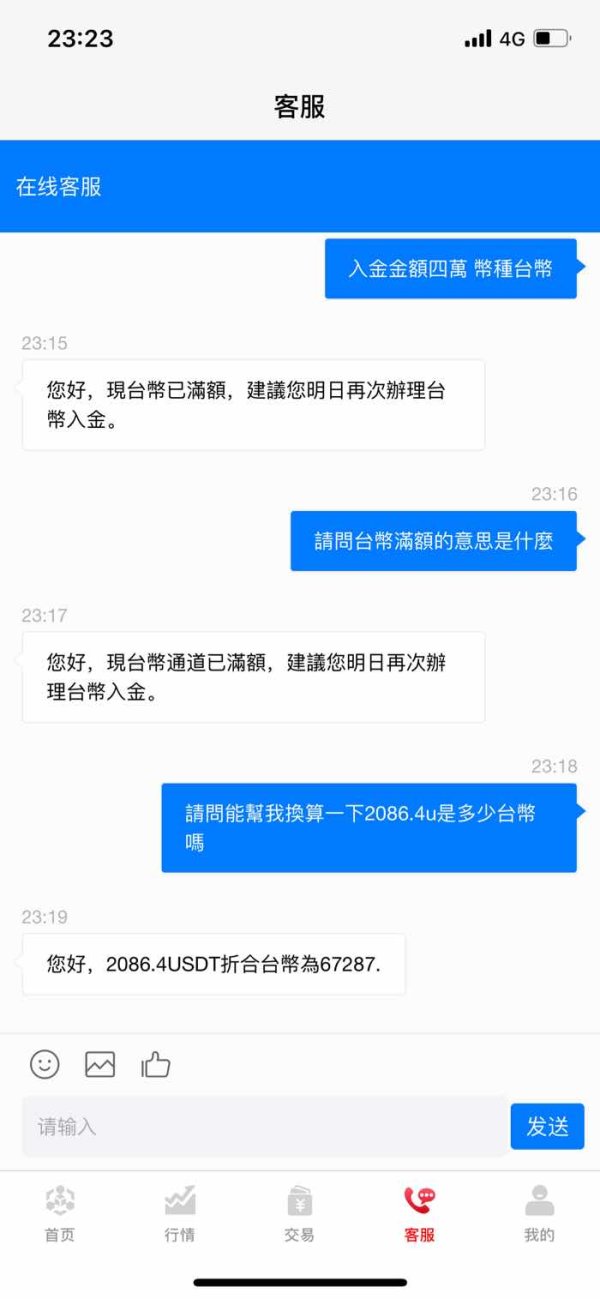600x1299 pixels.
Task: Open the 我的 profile tab
Action: (539, 1213)
